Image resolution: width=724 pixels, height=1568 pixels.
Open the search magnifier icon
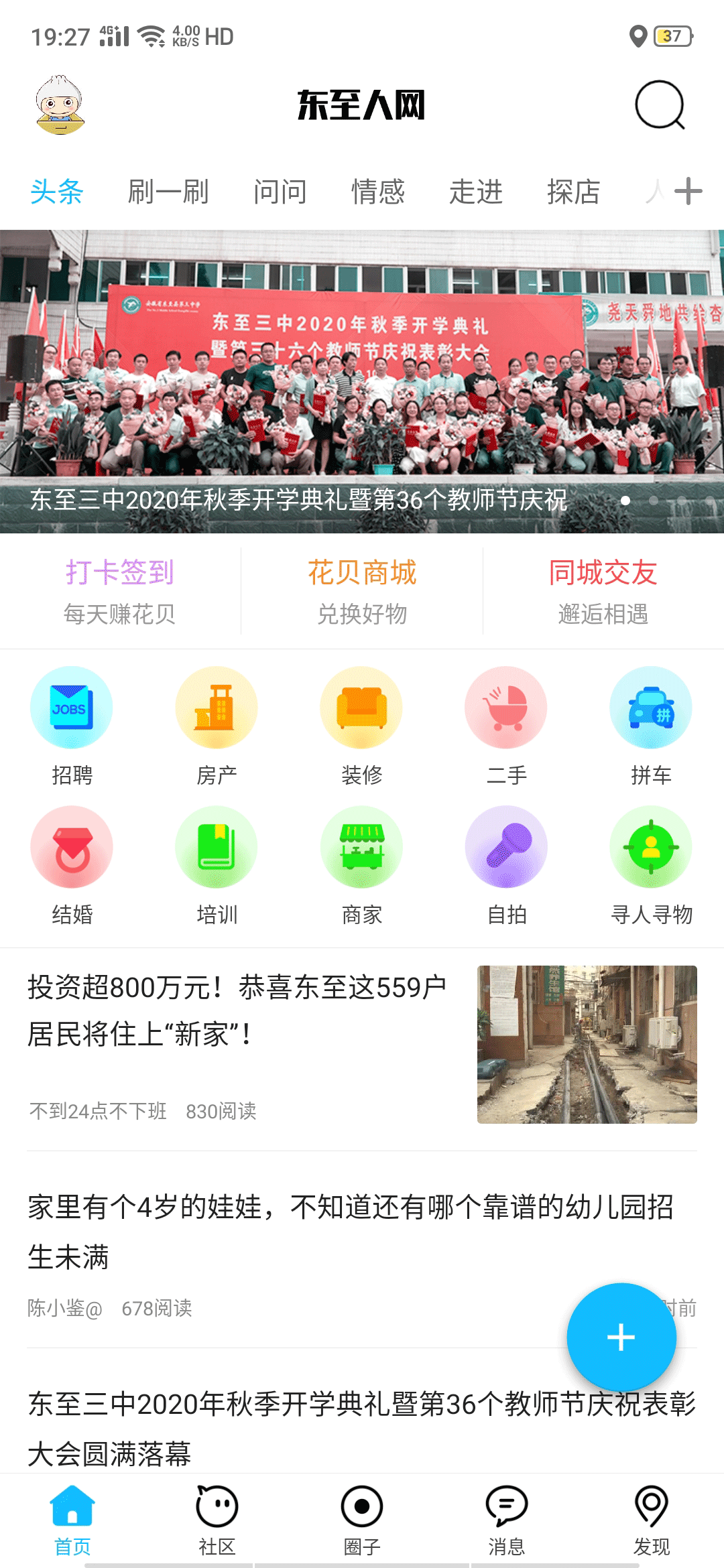coord(659,107)
